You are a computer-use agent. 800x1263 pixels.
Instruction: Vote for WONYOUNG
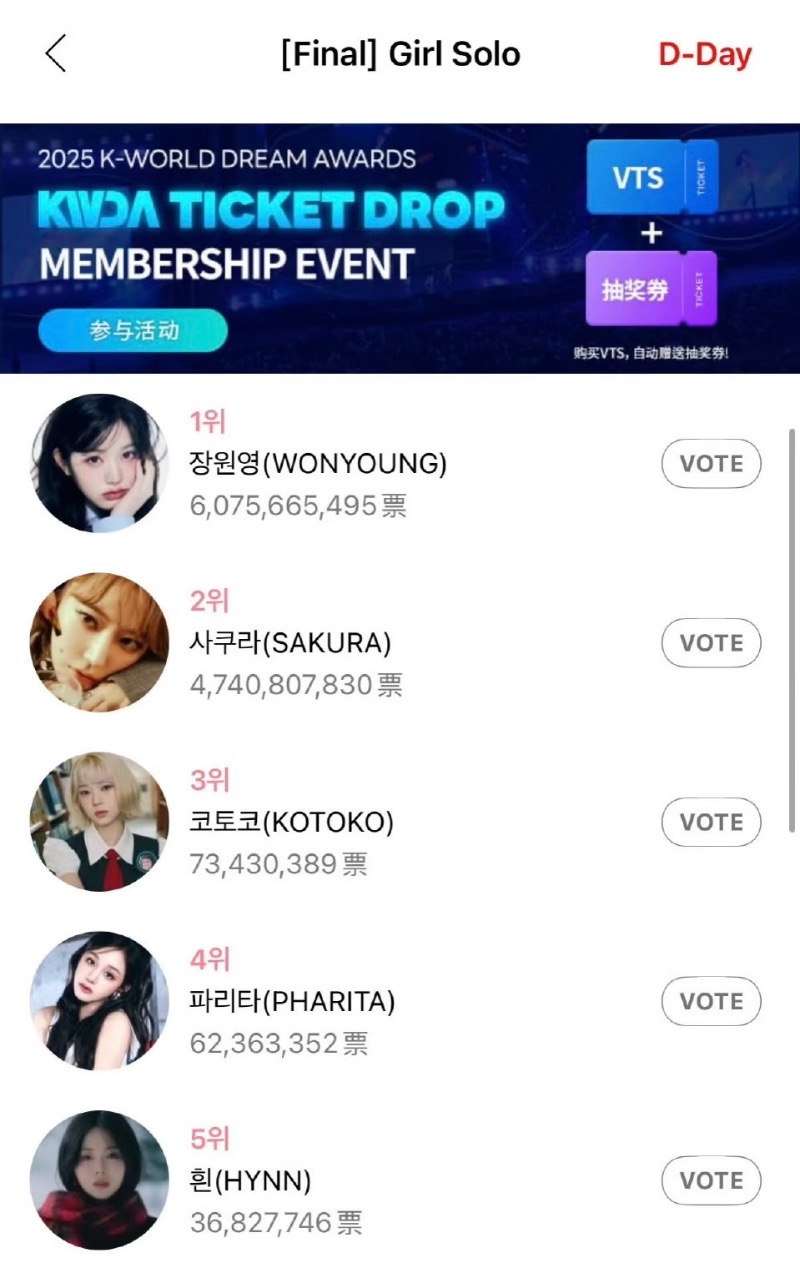(711, 464)
